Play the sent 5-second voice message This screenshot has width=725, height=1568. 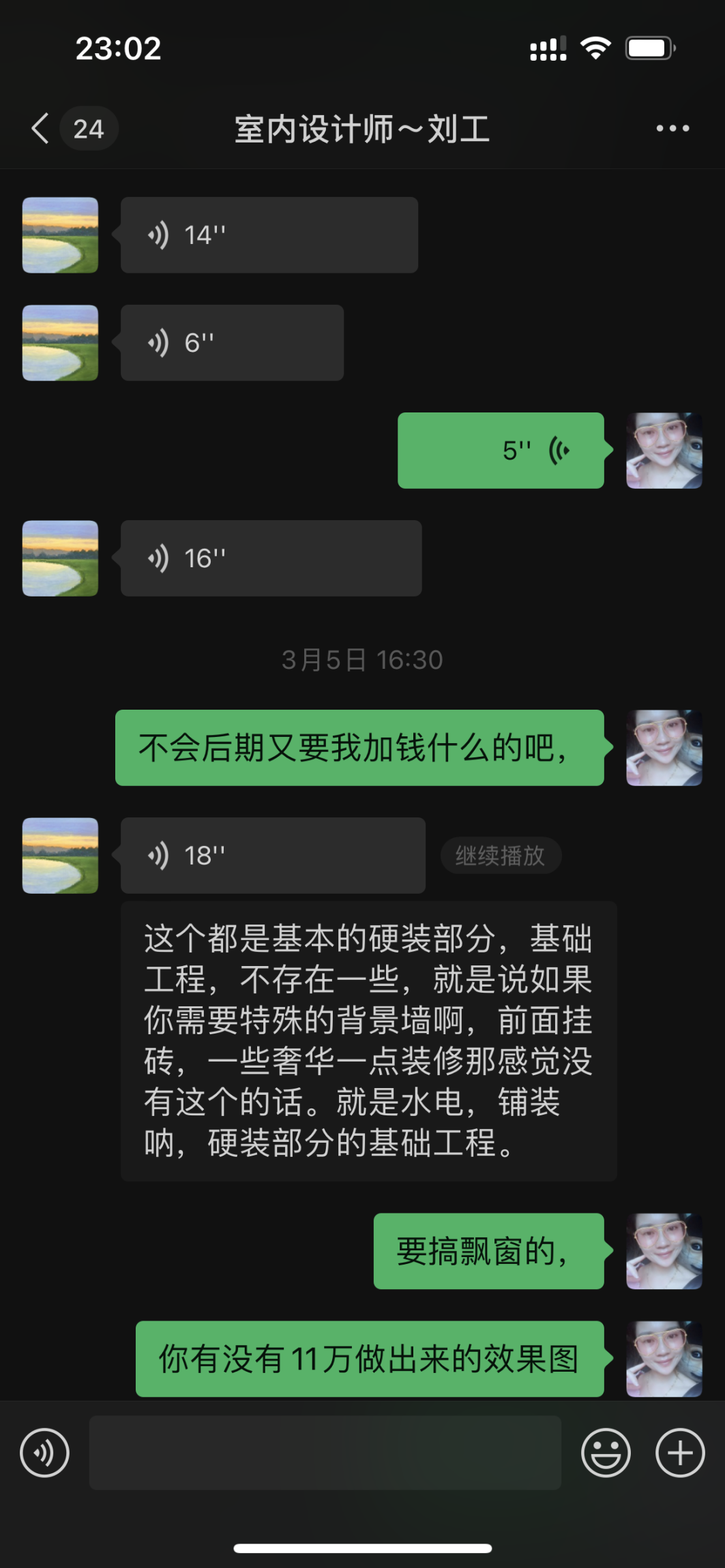(501, 451)
